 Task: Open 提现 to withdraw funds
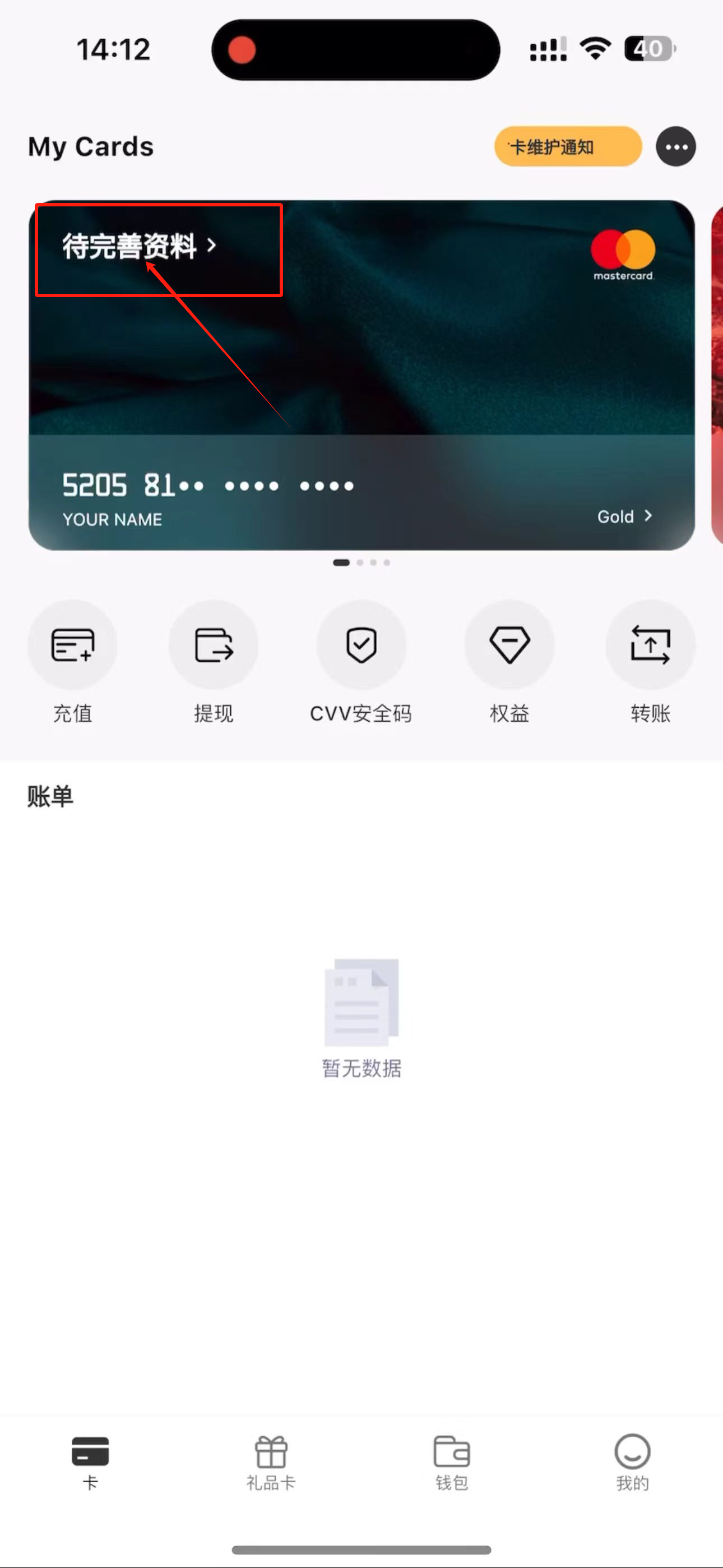click(214, 644)
